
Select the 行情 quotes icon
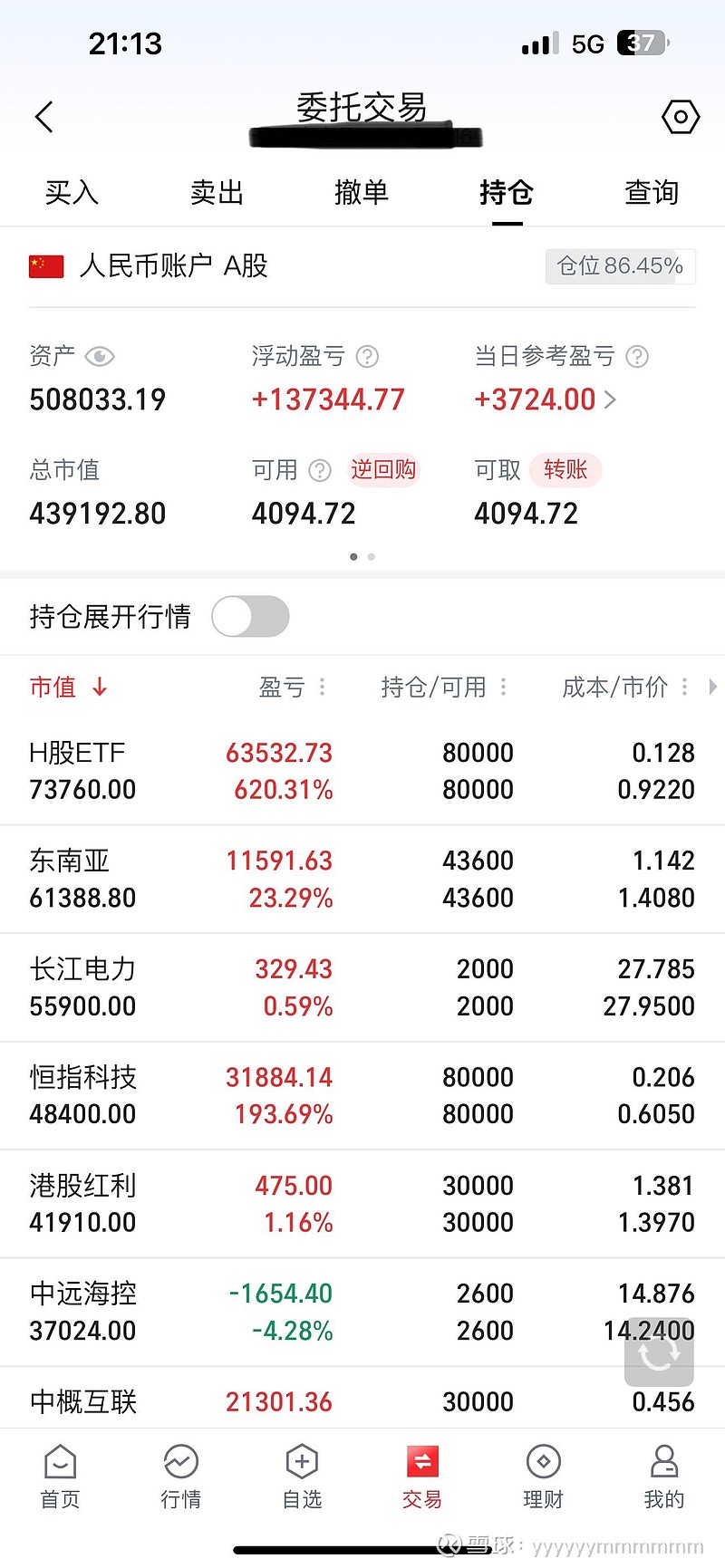pos(180,1477)
